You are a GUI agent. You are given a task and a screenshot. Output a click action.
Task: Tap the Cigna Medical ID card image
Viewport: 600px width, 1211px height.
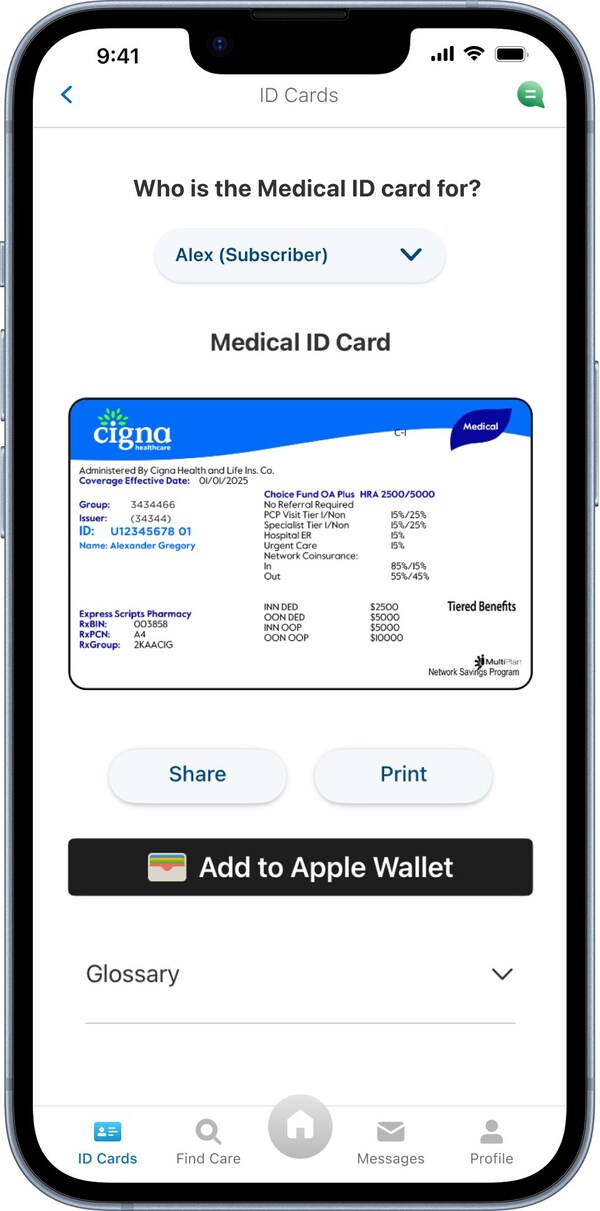tap(300, 543)
